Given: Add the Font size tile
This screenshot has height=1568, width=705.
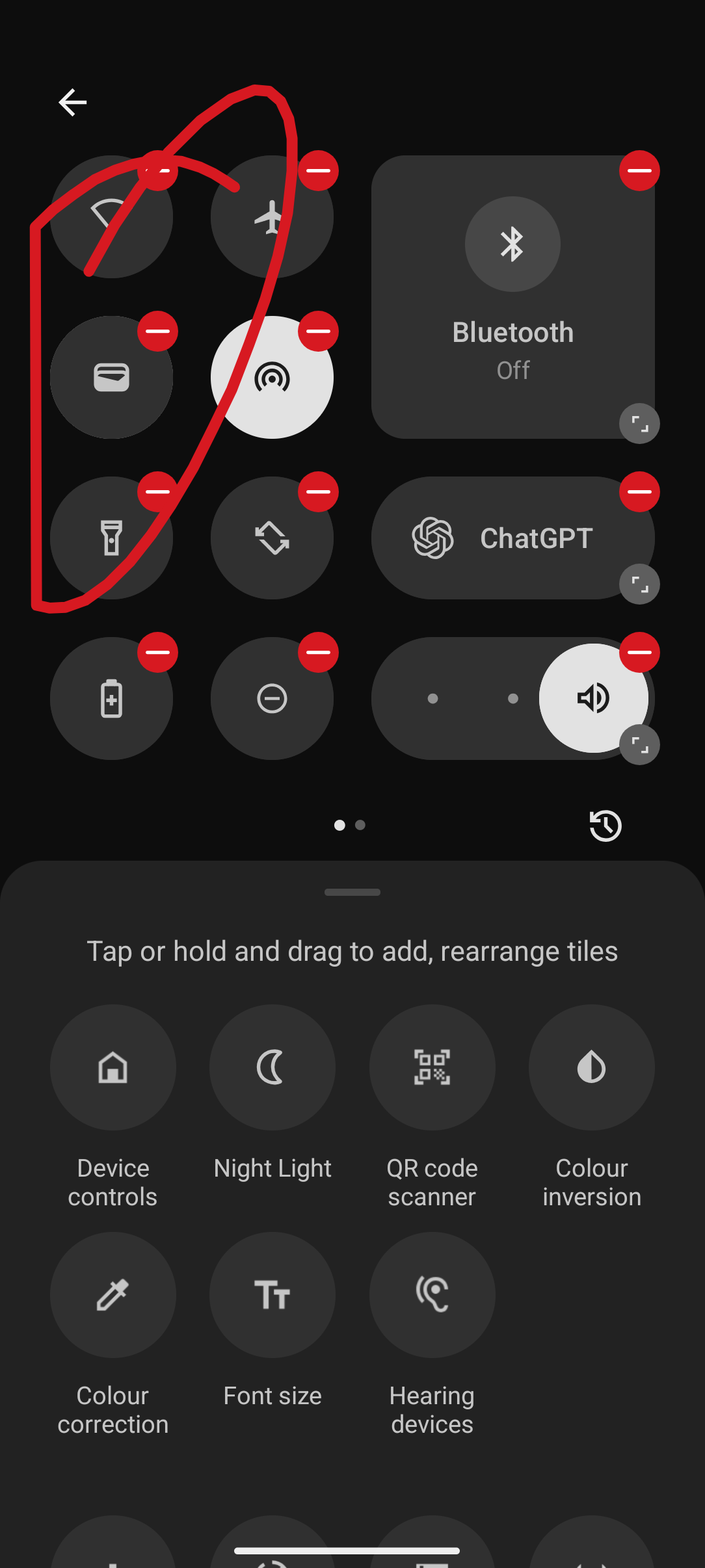Looking at the screenshot, I should pyautogui.click(x=272, y=1295).
